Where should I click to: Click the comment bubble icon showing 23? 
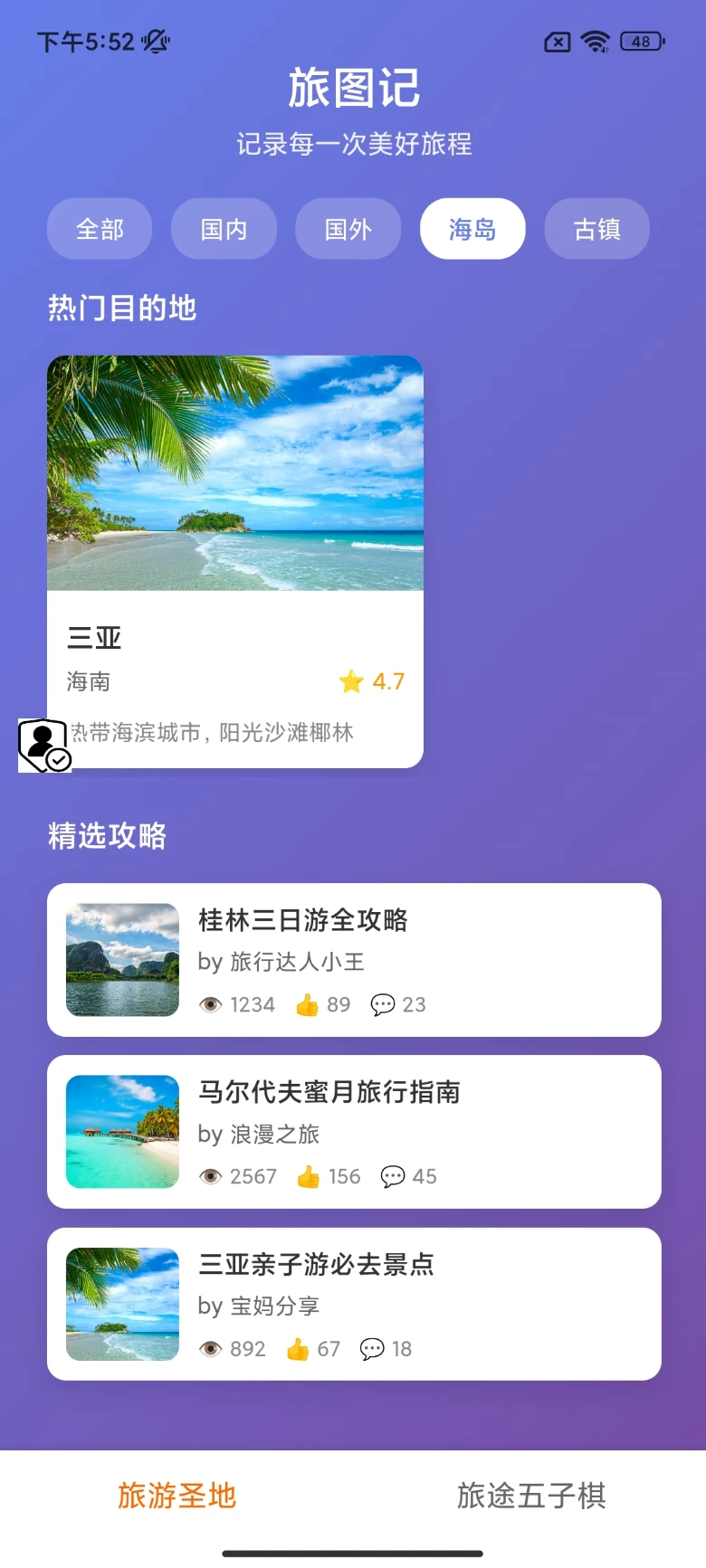(x=384, y=1004)
